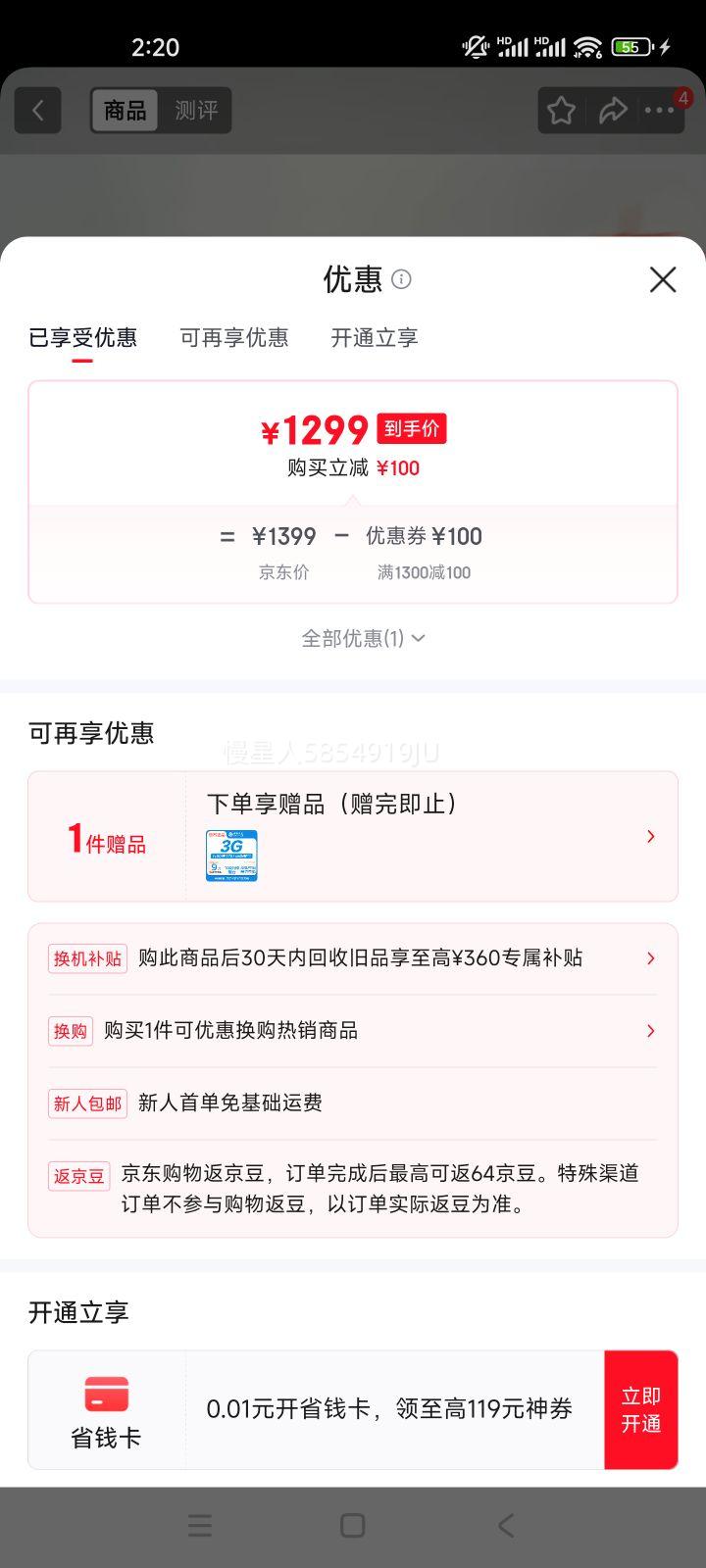Tap the back arrow in the top navigation
The image size is (706, 1568).
click(37, 110)
